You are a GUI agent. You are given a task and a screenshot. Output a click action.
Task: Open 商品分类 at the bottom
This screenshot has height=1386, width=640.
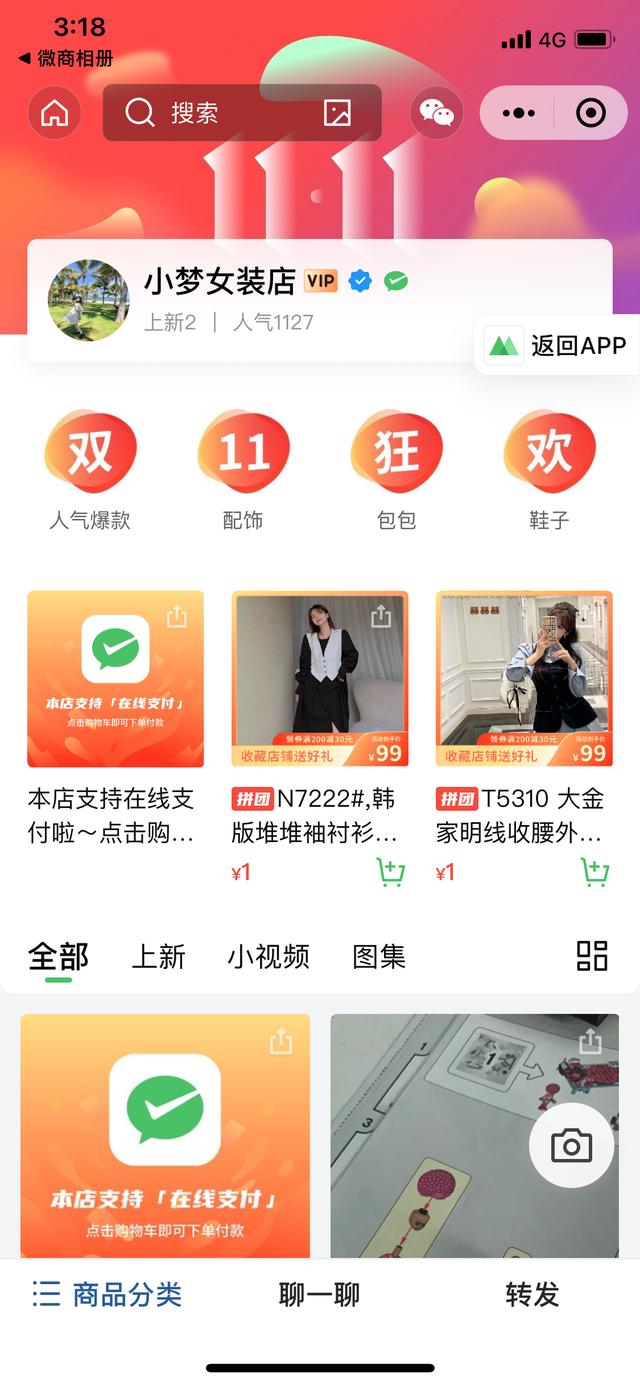point(107,1295)
